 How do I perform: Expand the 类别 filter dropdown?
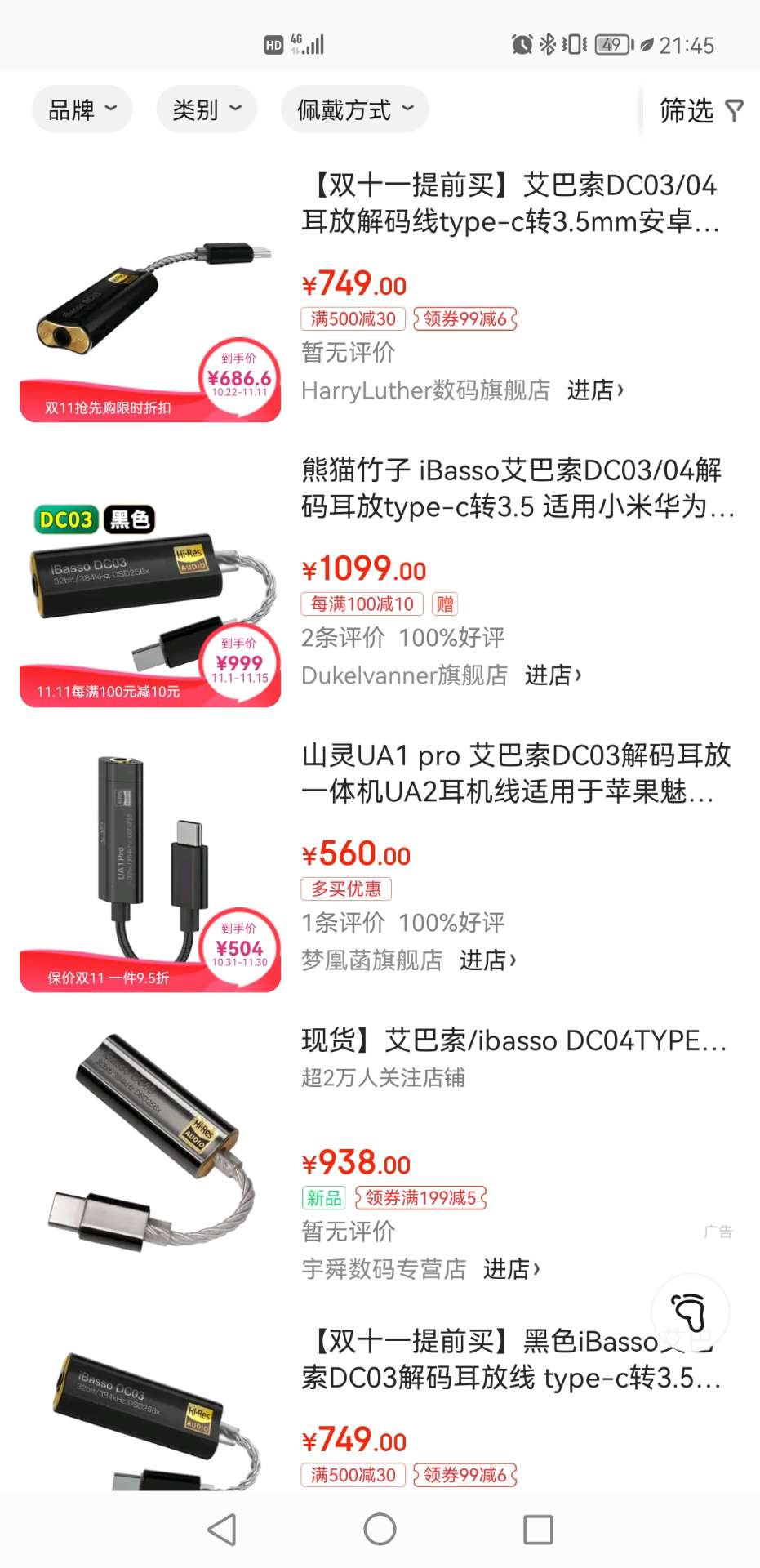coord(206,109)
